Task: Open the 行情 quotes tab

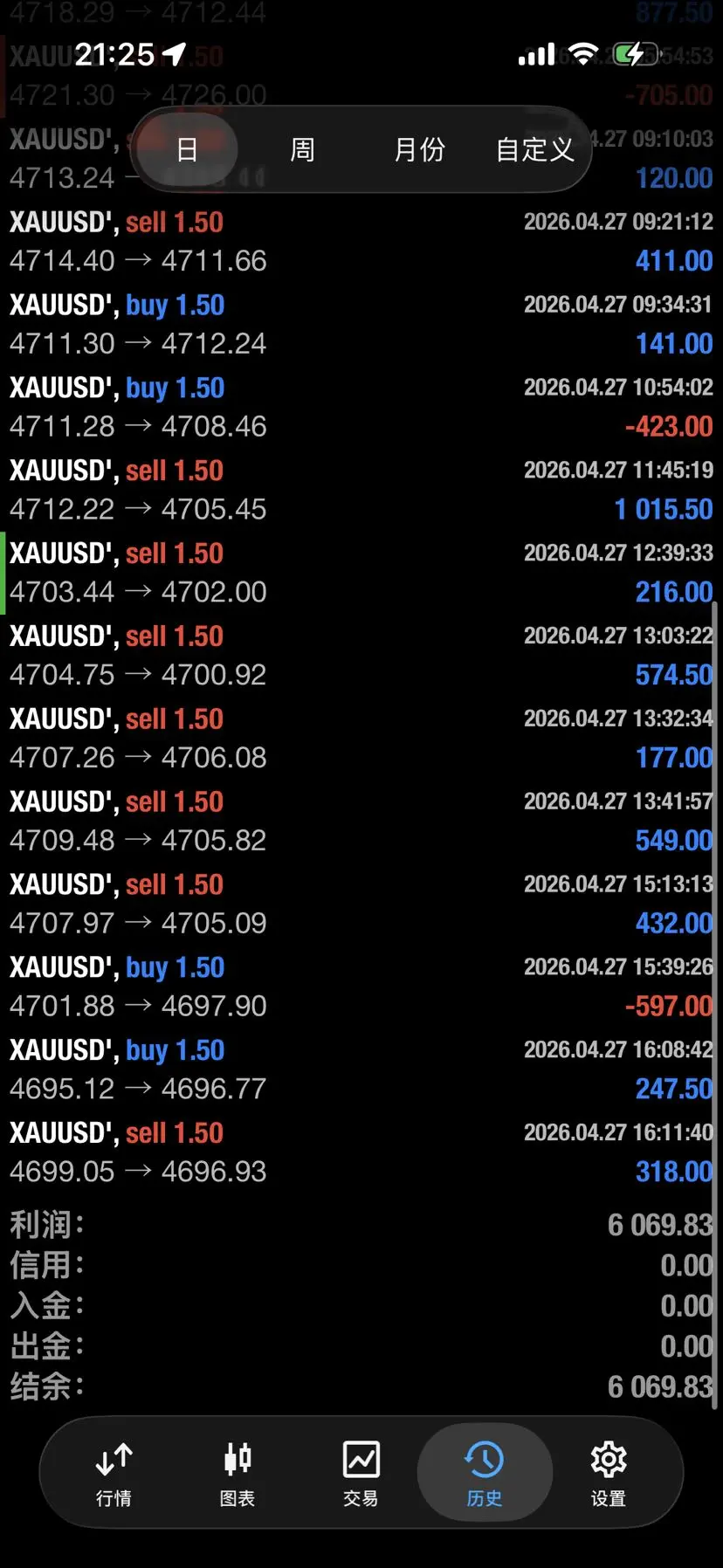Action: pos(114,1474)
